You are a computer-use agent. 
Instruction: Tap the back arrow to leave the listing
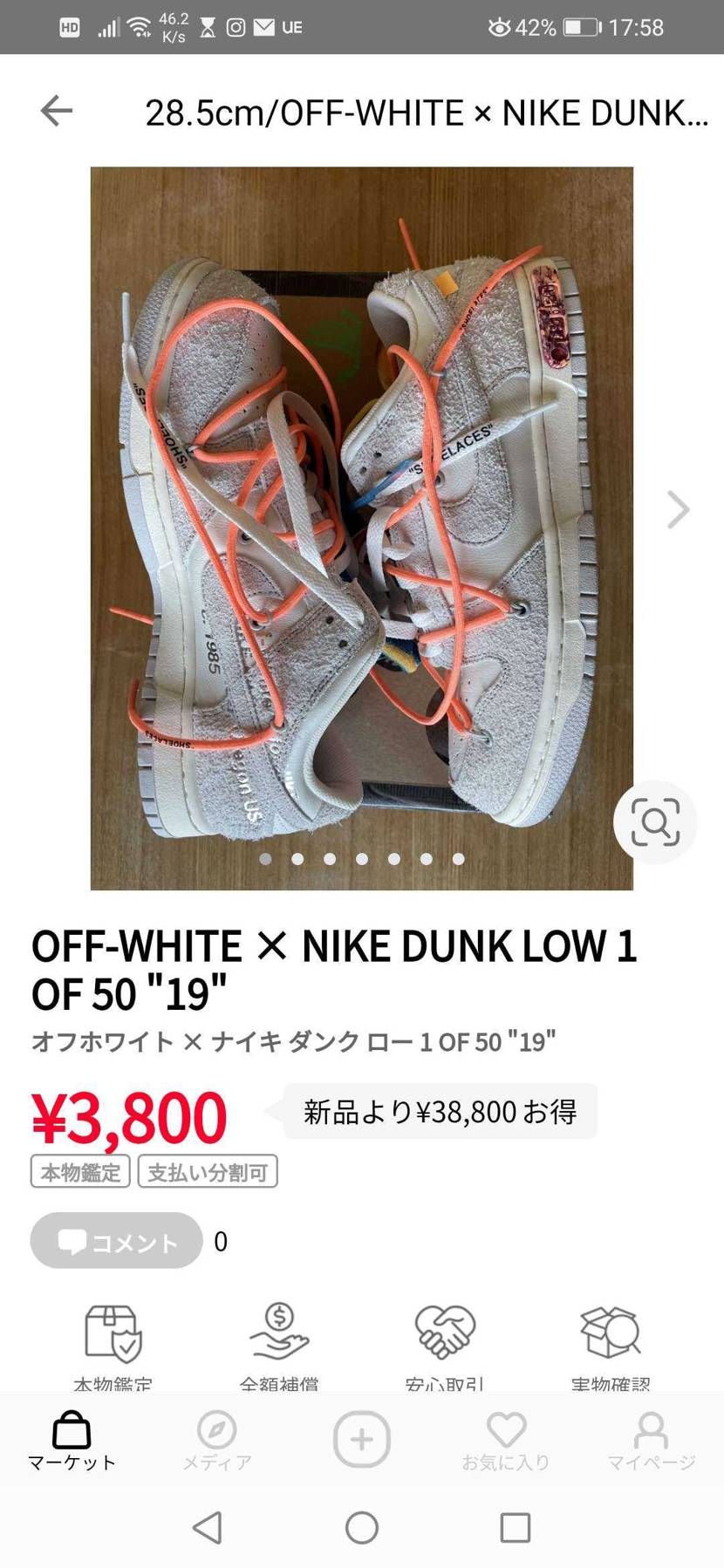(x=55, y=111)
